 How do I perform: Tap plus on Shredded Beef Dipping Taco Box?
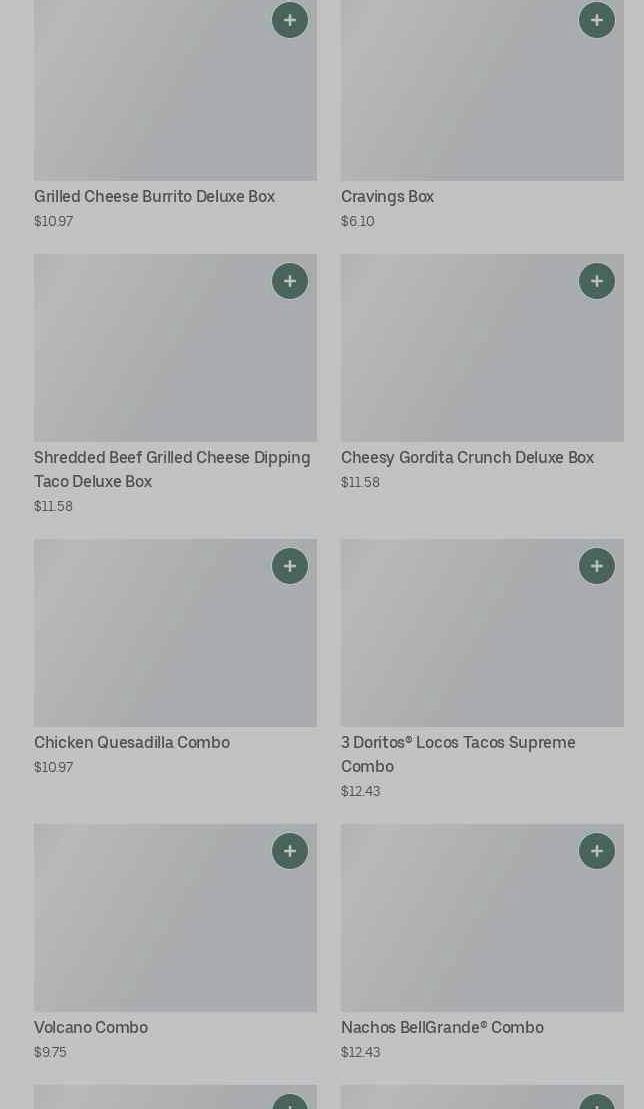290,281
